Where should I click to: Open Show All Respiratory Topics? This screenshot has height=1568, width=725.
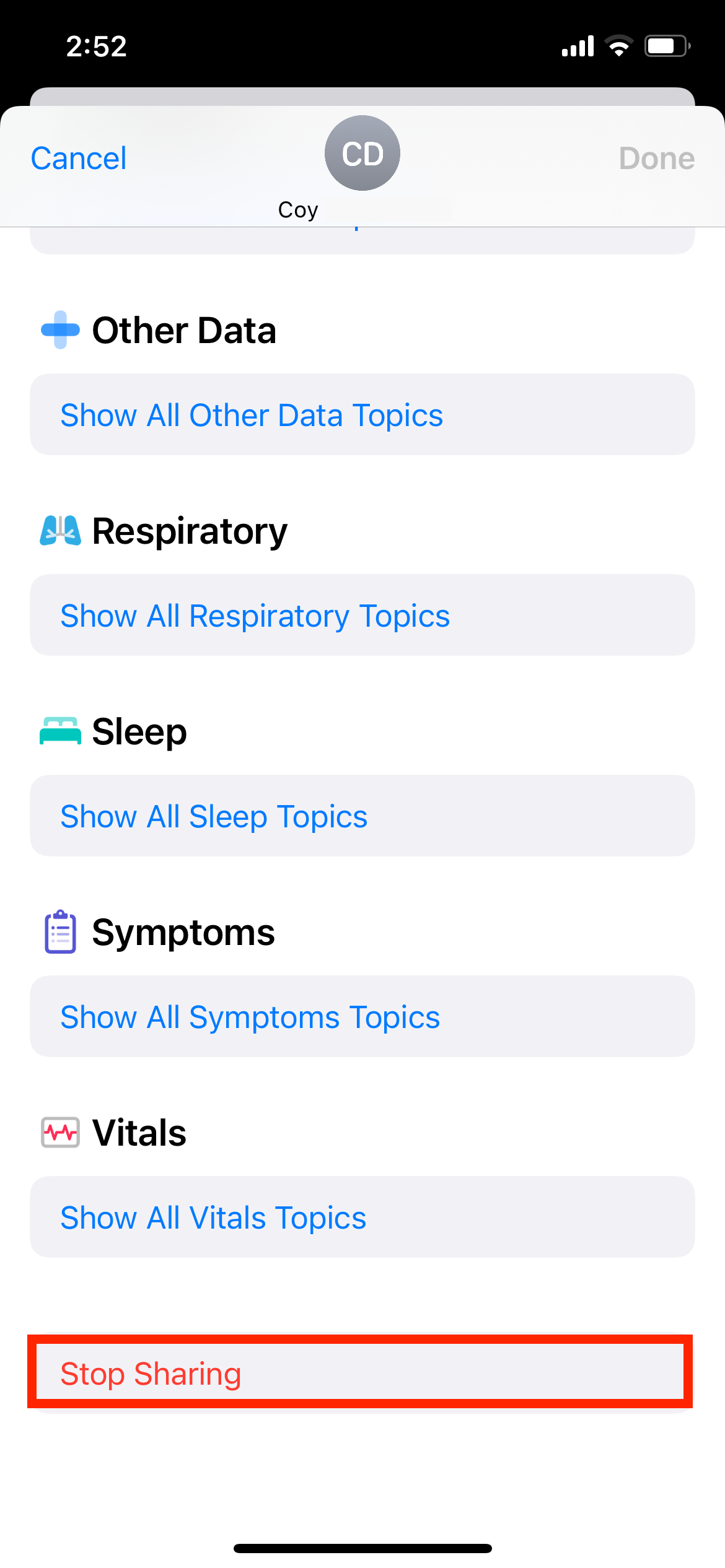(255, 615)
